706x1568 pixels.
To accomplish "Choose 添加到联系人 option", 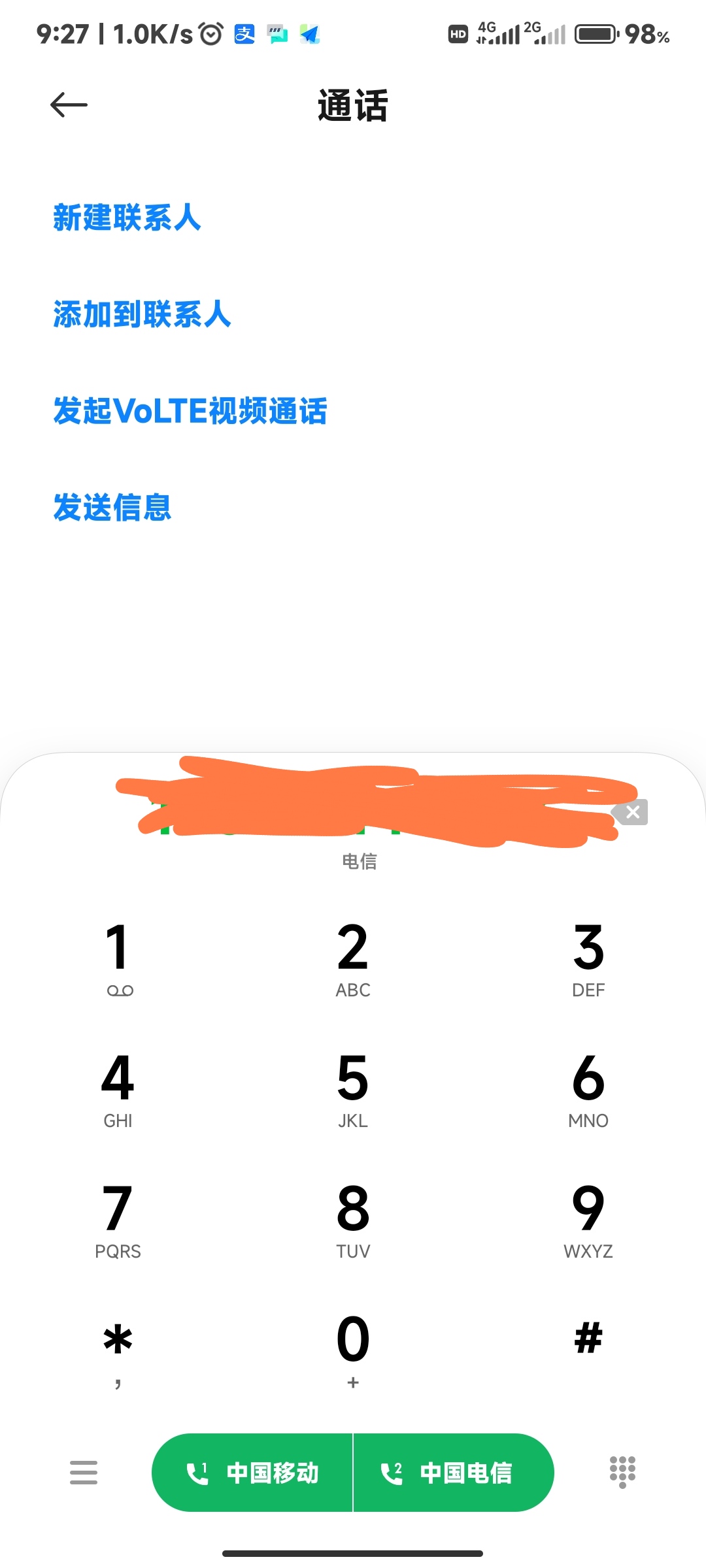I will (142, 314).
